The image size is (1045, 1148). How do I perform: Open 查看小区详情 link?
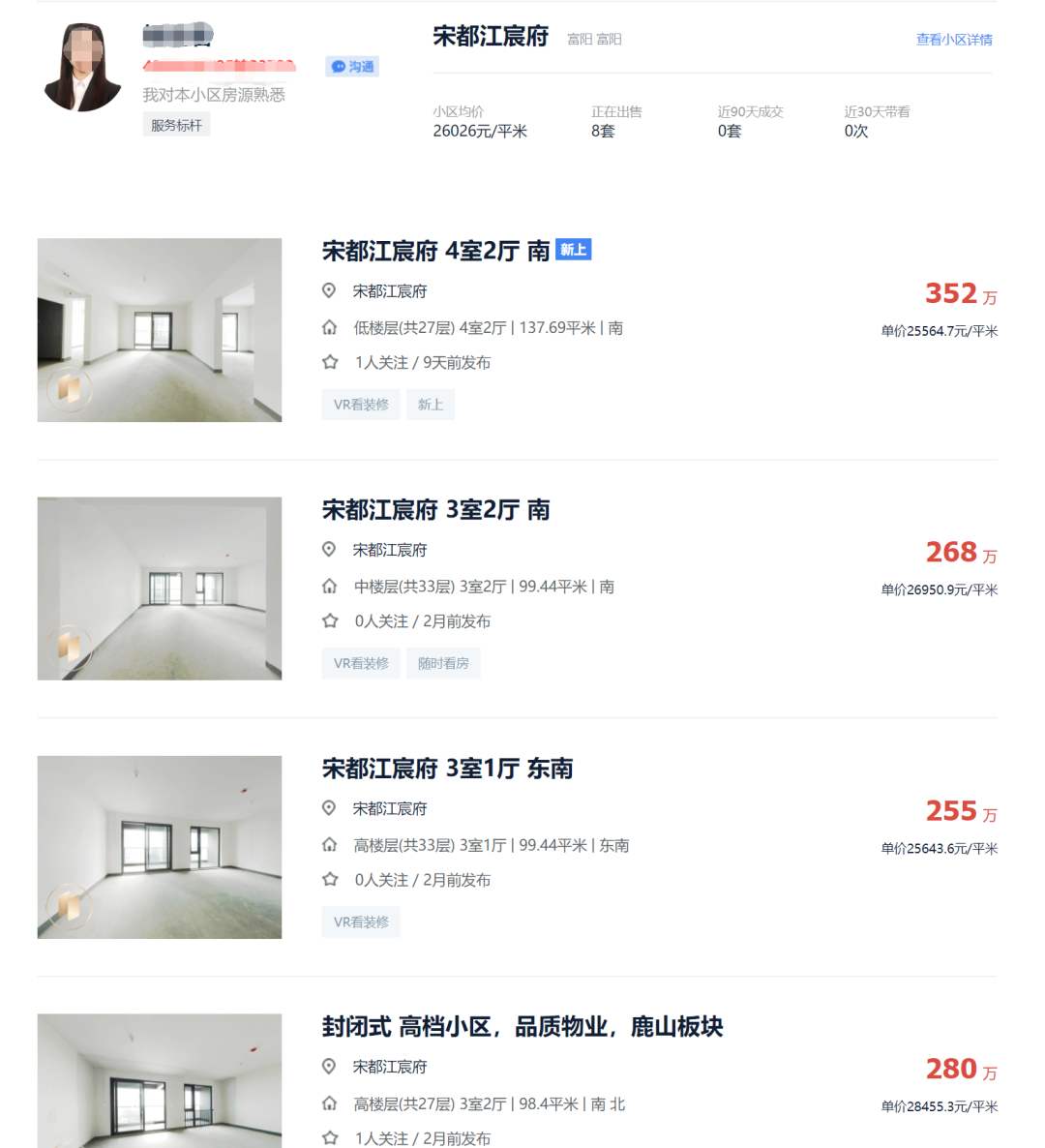pyautogui.click(x=953, y=40)
